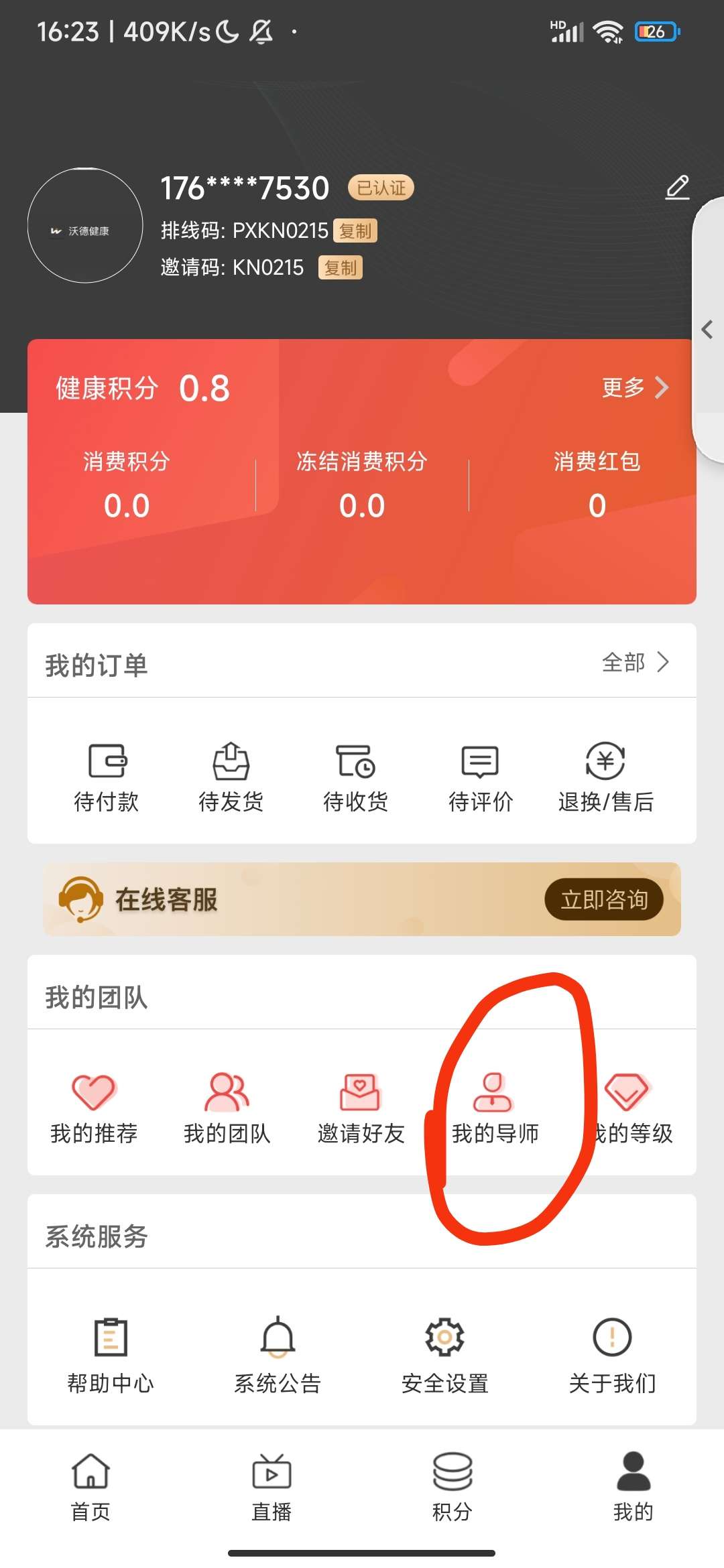Check 待收货 orders
724x1568 pixels.
click(x=356, y=777)
